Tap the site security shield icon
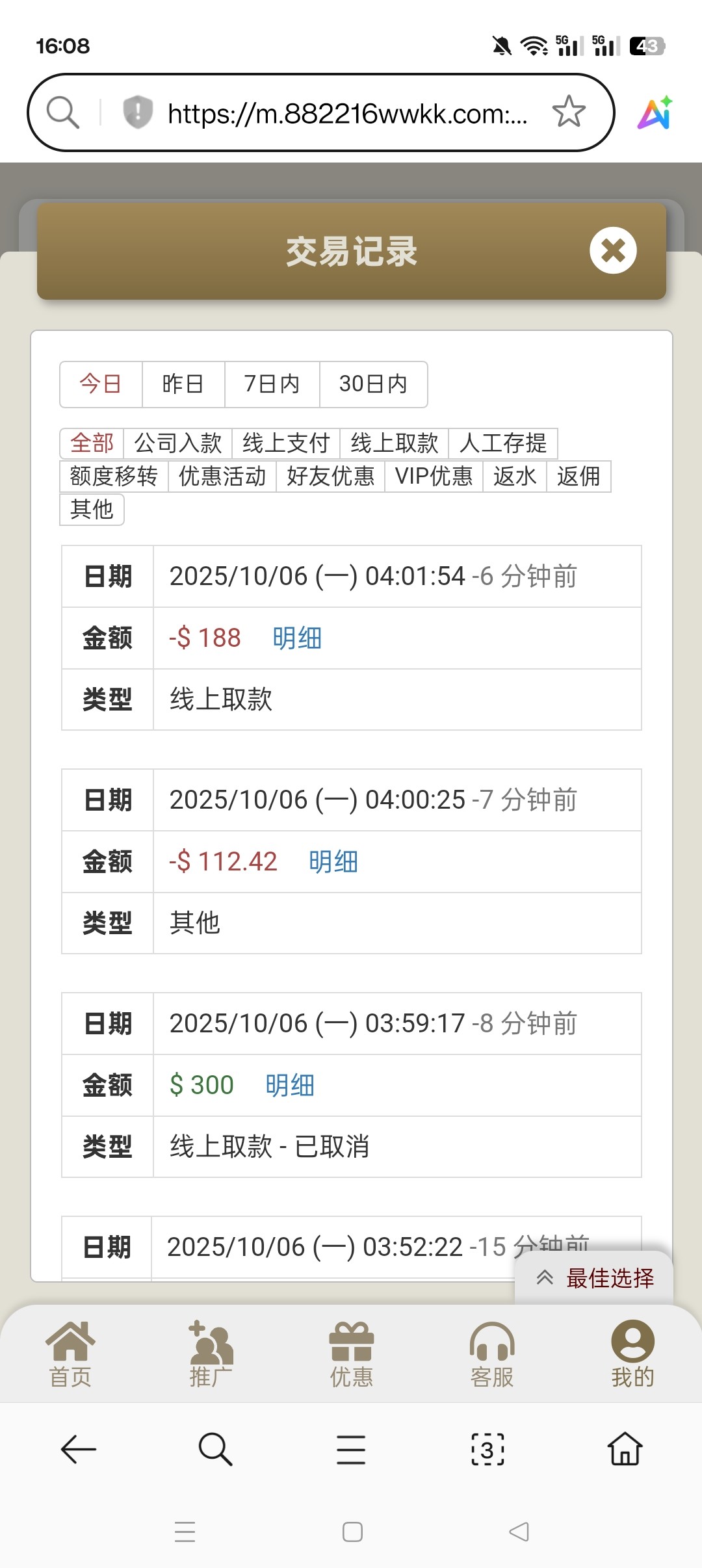Image resolution: width=702 pixels, height=1568 pixels. coord(136,111)
